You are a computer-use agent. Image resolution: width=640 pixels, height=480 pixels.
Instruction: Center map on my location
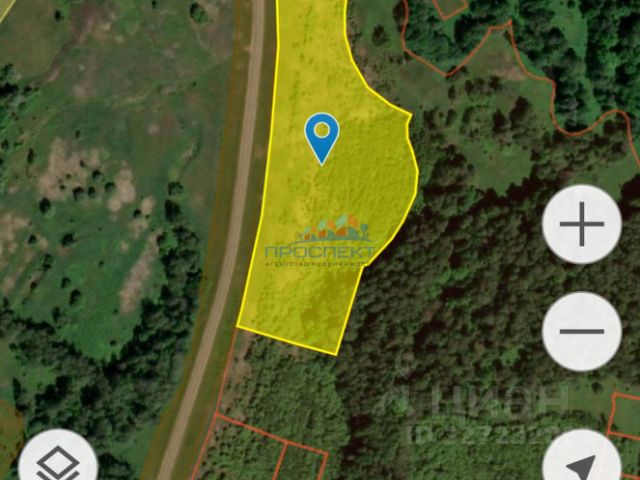(x=582, y=462)
